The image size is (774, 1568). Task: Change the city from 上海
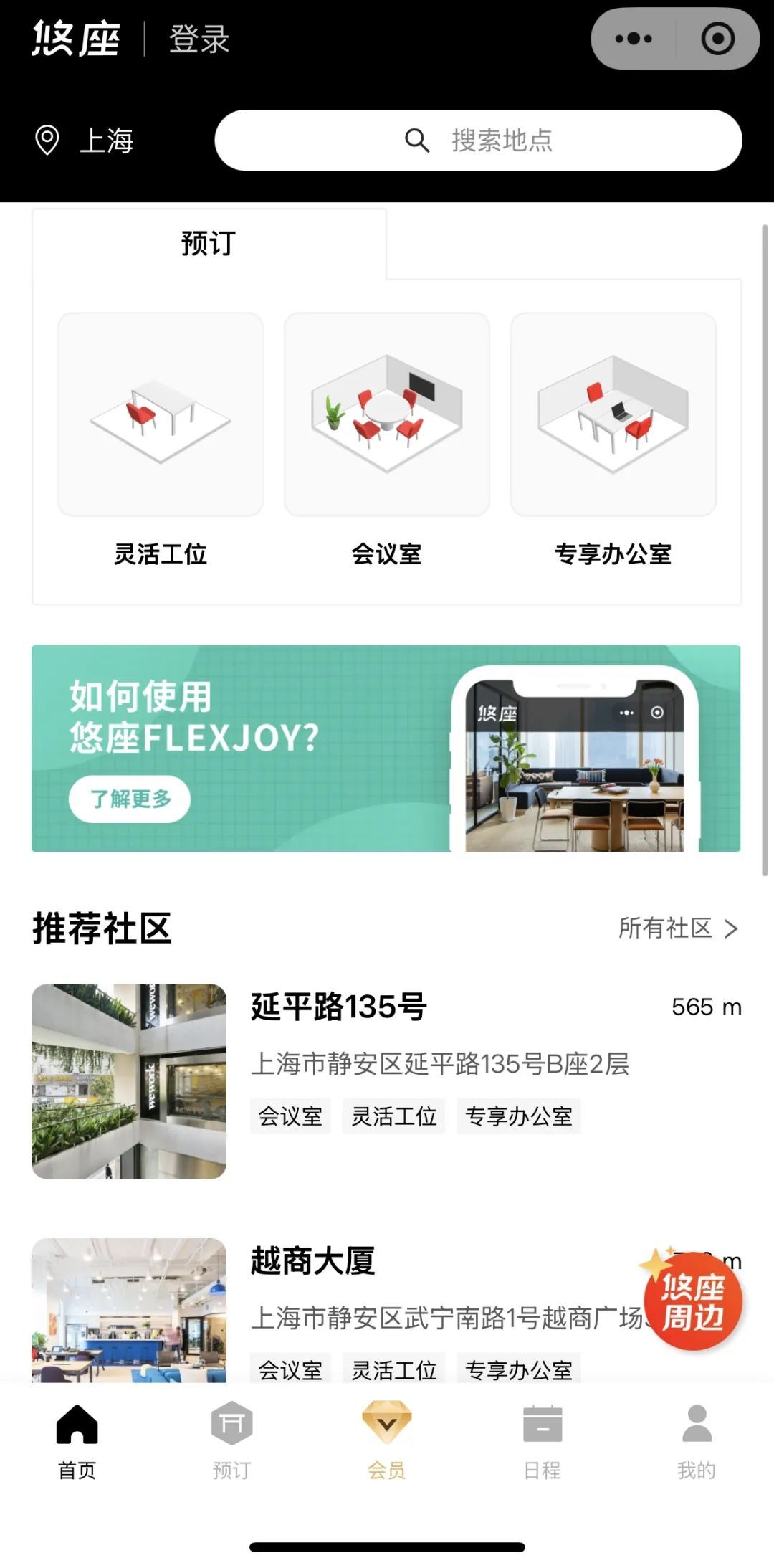pyautogui.click(x=85, y=141)
